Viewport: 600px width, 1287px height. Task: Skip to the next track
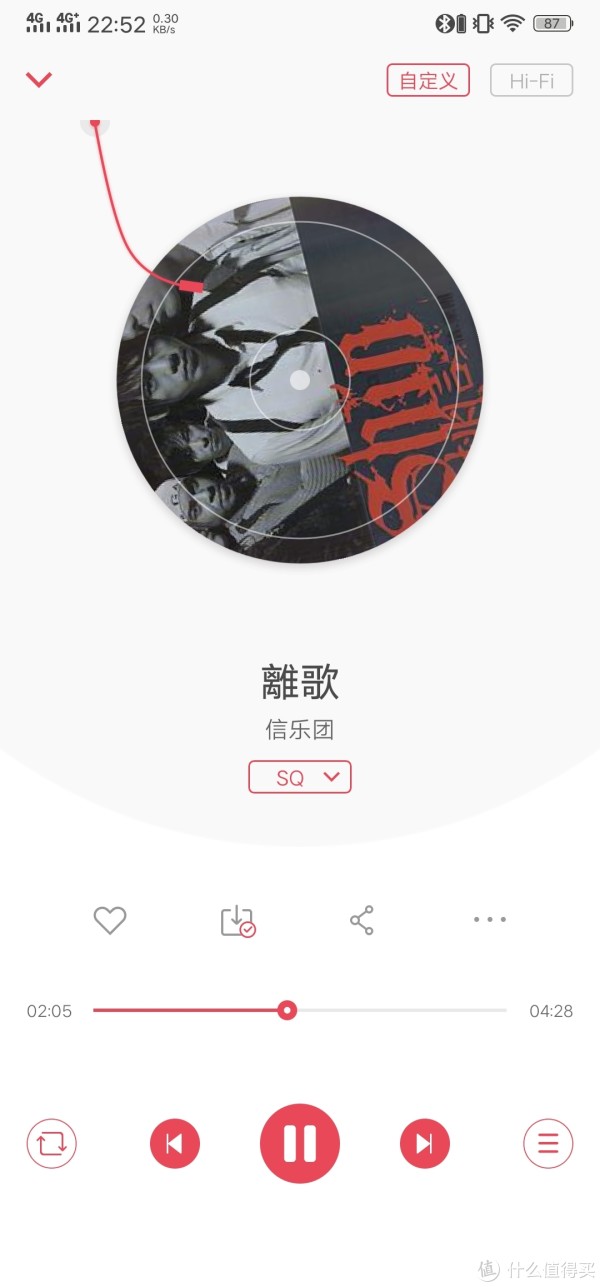click(425, 1143)
